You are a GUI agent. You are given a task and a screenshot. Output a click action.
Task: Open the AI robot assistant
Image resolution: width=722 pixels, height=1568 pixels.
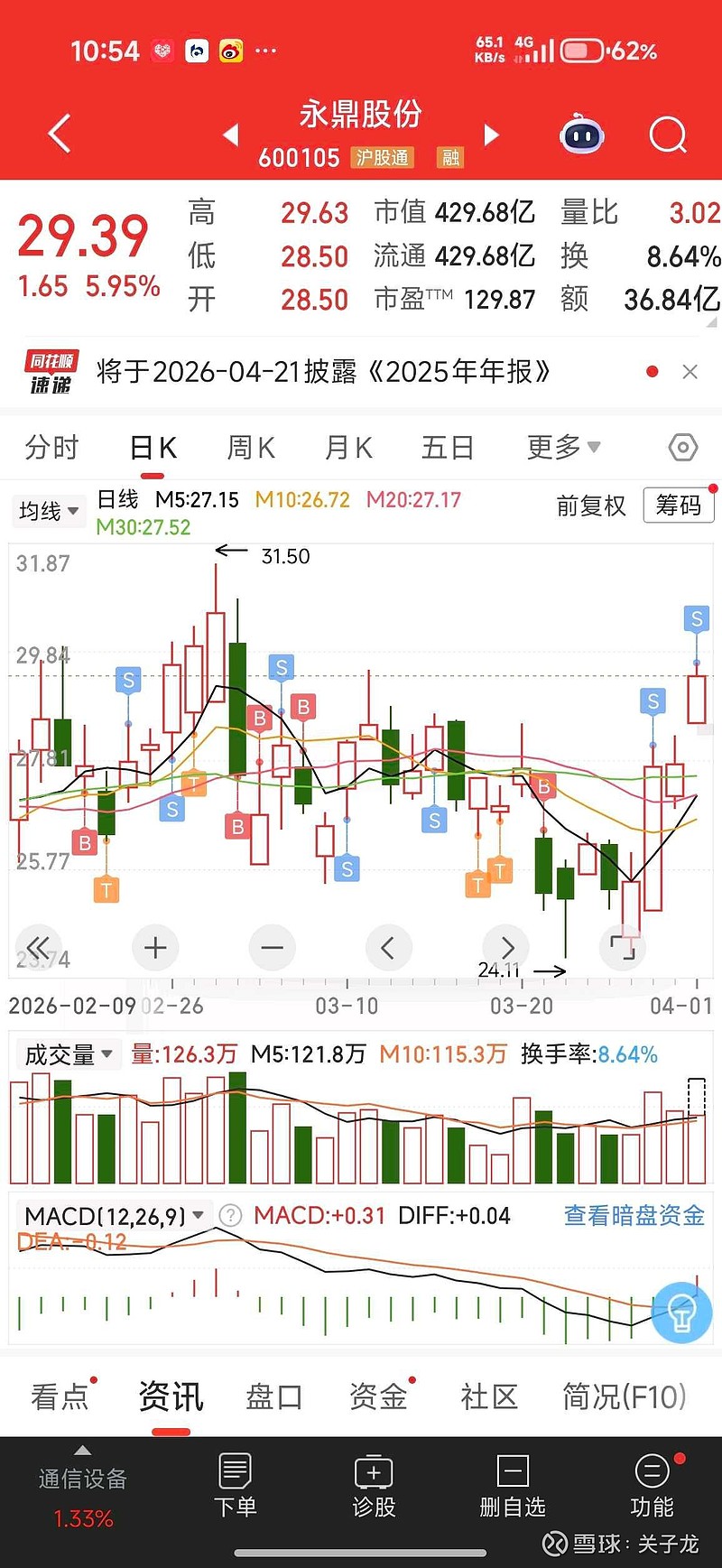tap(582, 135)
